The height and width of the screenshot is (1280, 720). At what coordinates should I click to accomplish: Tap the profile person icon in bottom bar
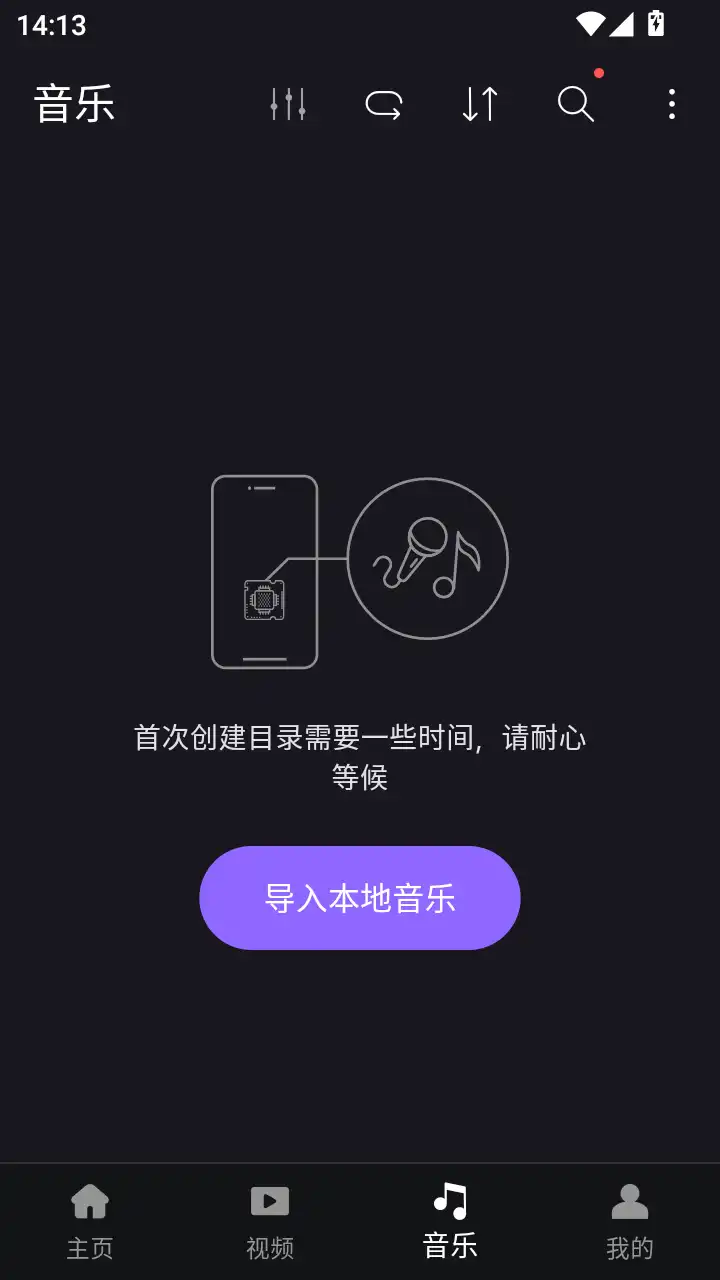[629, 1200]
